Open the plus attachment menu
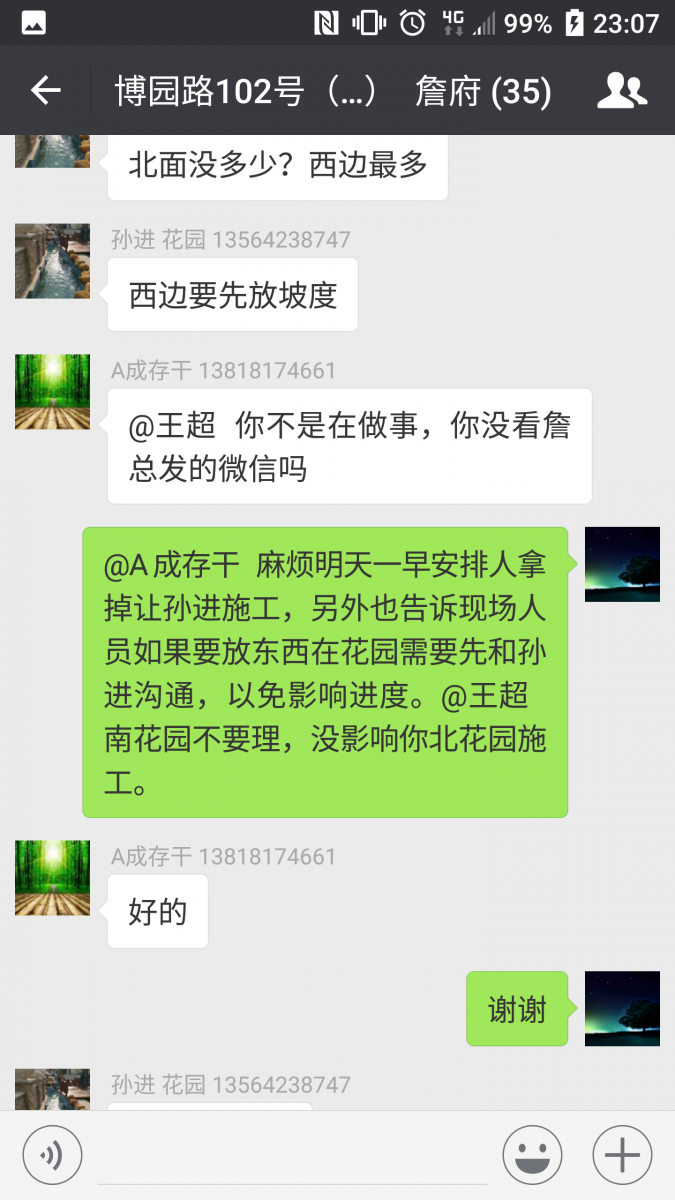Screen dimensions: 675x1200 (x=622, y=1156)
